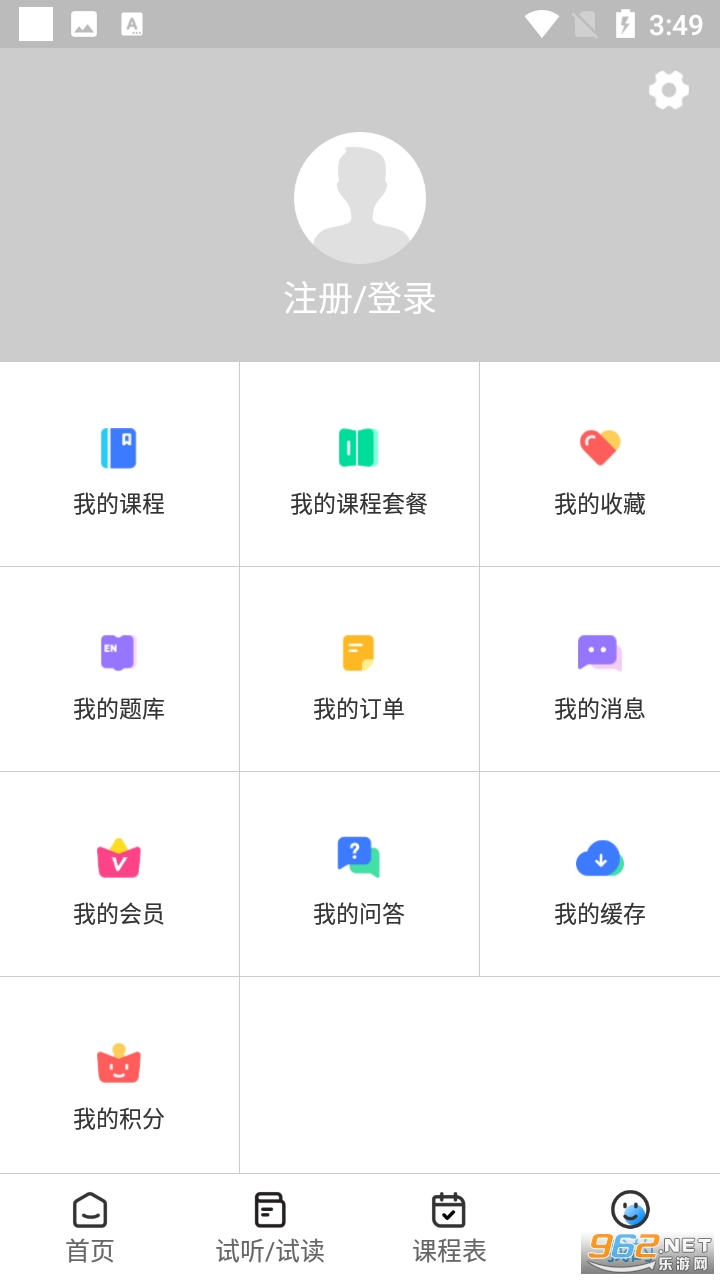This screenshot has width=720, height=1280.
Task: Open 我的题库 question bank
Action: pyautogui.click(x=119, y=670)
